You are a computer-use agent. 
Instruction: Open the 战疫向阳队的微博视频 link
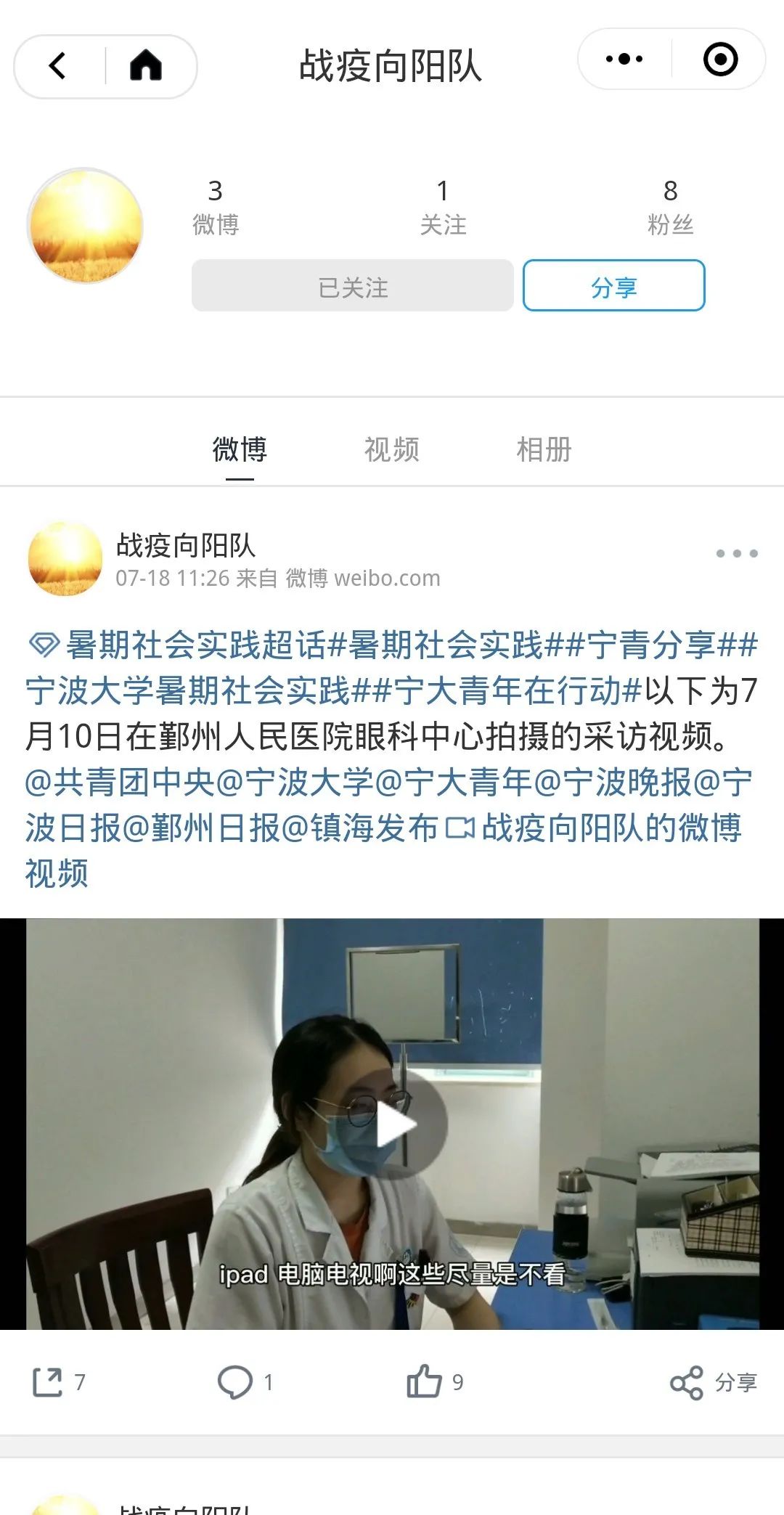(610, 828)
